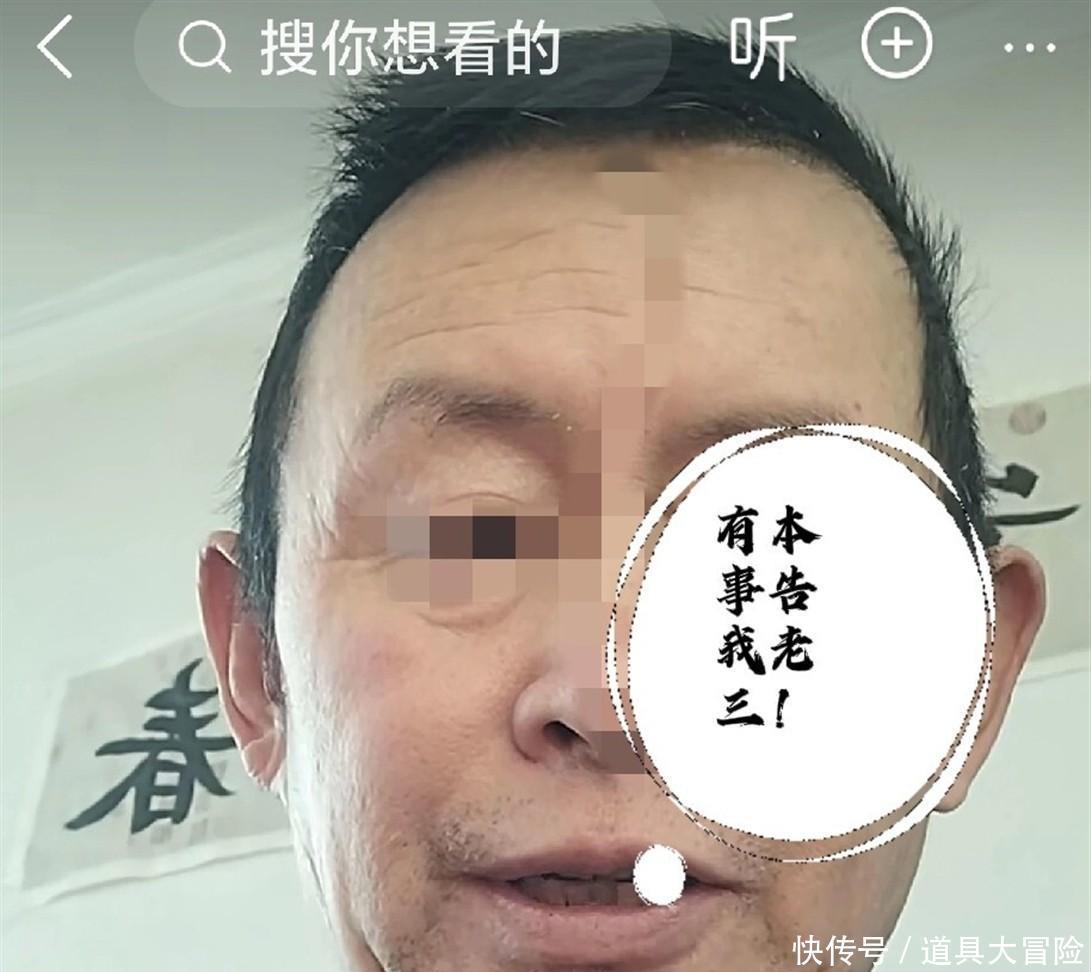1091x972 pixels.
Task: Tap the 听 listen button
Action: [763, 46]
